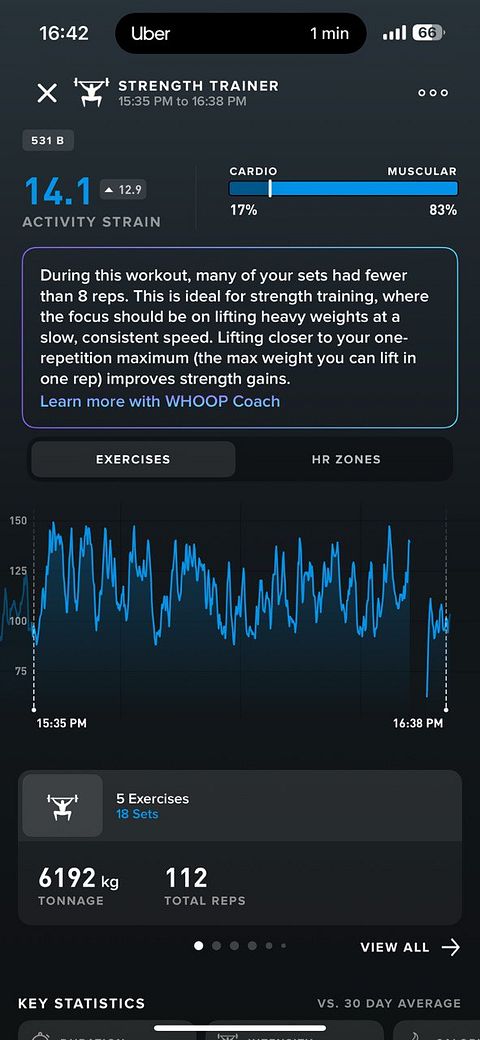The image size is (480, 1040).
Task: Tap the 18 Sets link
Action: (137, 814)
